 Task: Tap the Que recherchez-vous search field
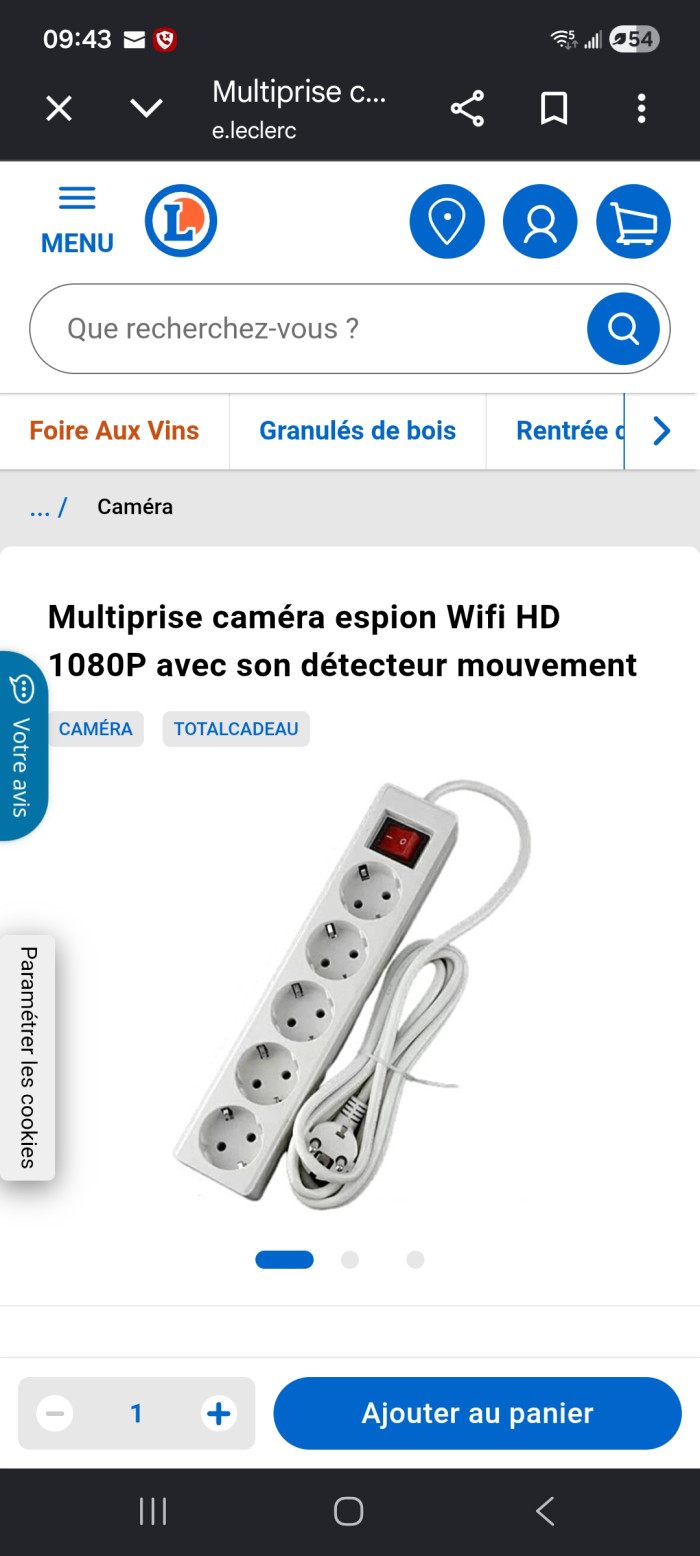[308, 329]
